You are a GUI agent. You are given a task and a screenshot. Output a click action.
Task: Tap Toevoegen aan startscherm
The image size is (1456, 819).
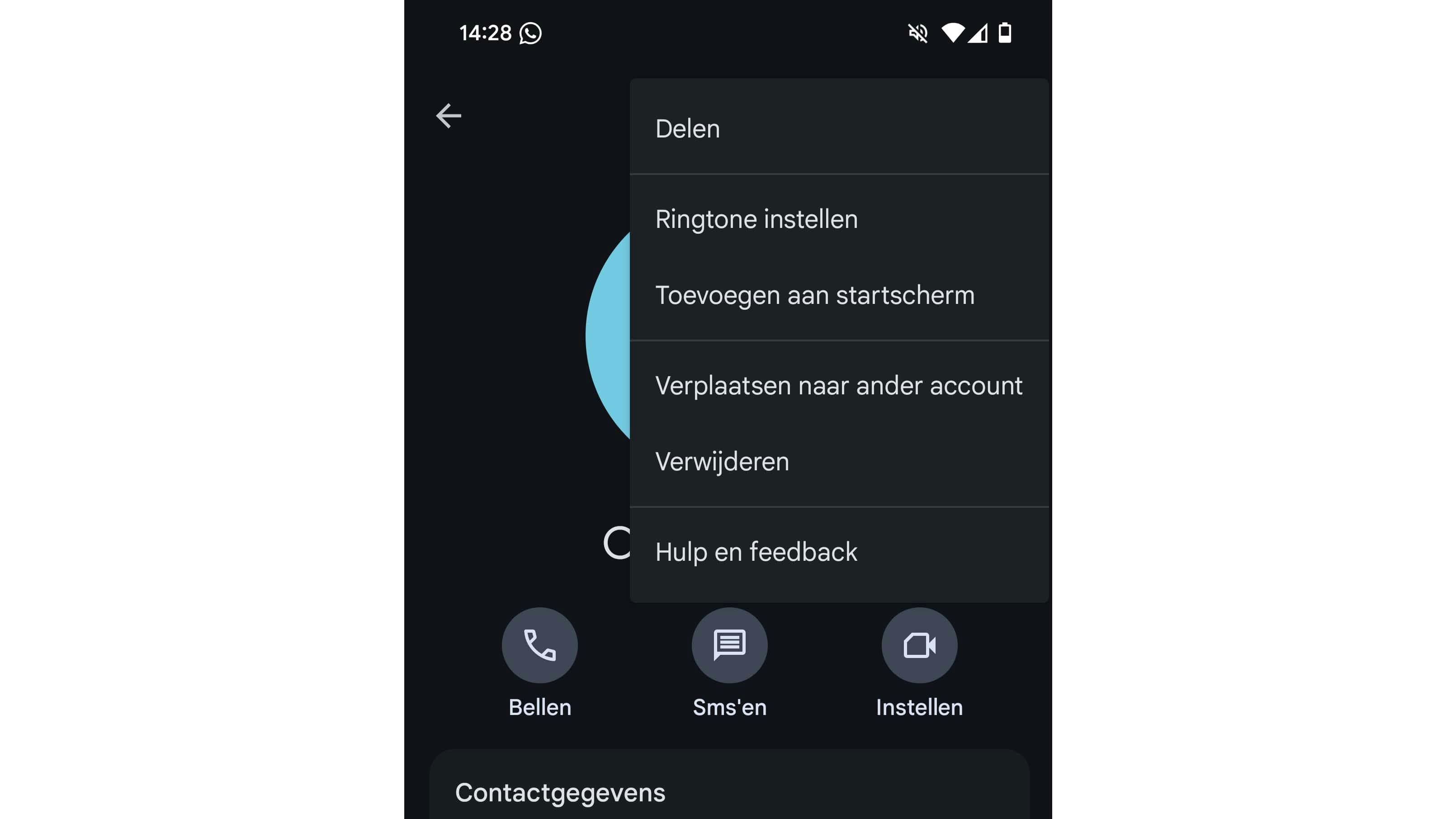pyautogui.click(x=814, y=296)
